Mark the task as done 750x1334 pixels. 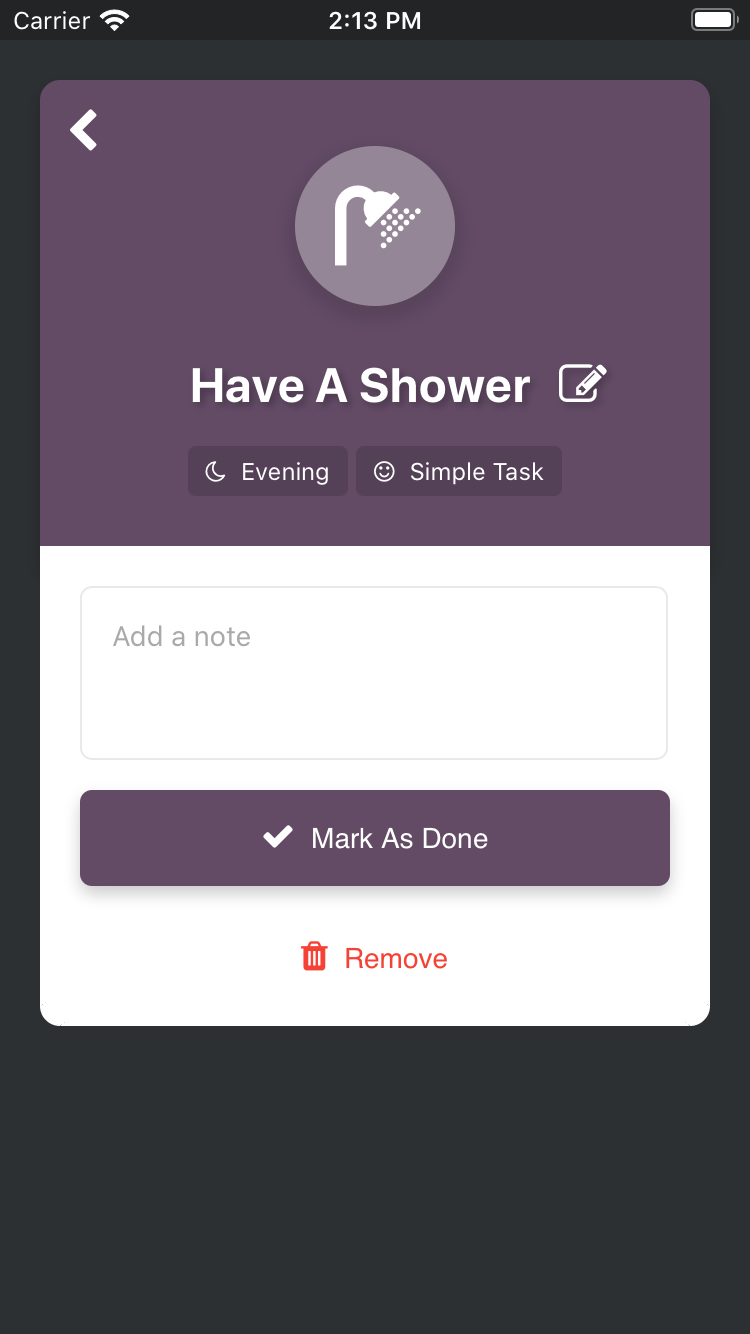click(x=375, y=838)
